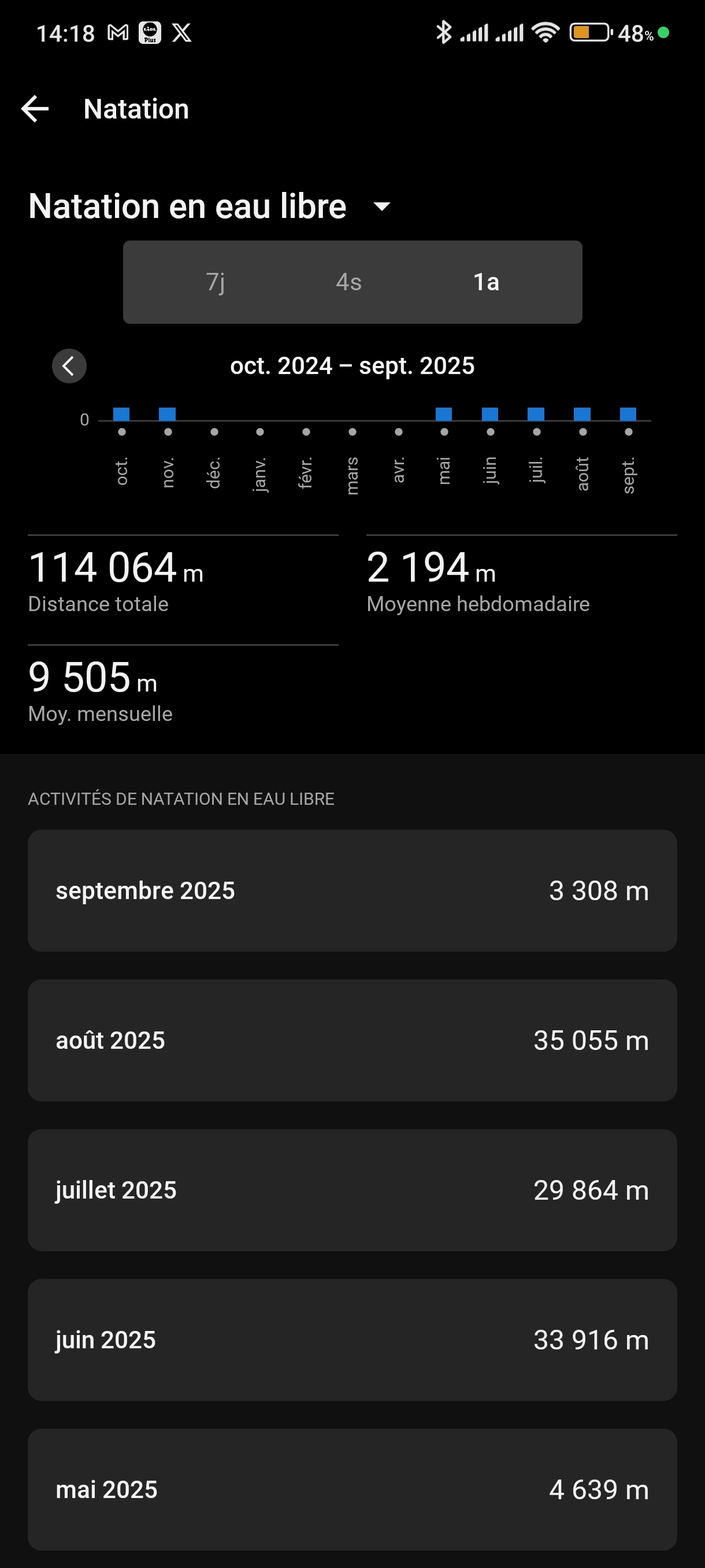The width and height of the screenshot is (705, 1568).
Task: Open mai 2025 swim details
Action: pos(352,1489)
